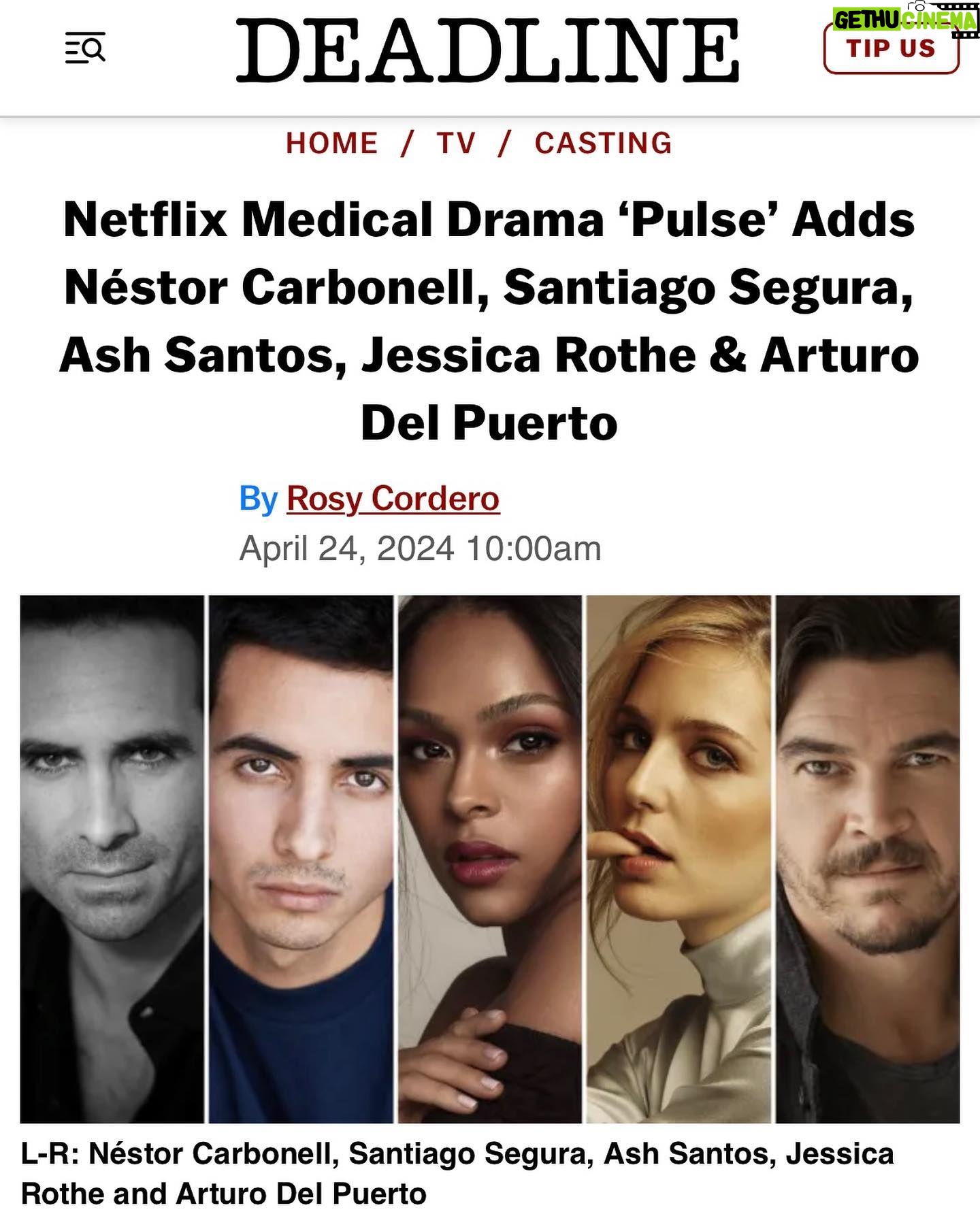Open the TV section breadcrumb
980x1214 pixels.
tap(456, 143)
